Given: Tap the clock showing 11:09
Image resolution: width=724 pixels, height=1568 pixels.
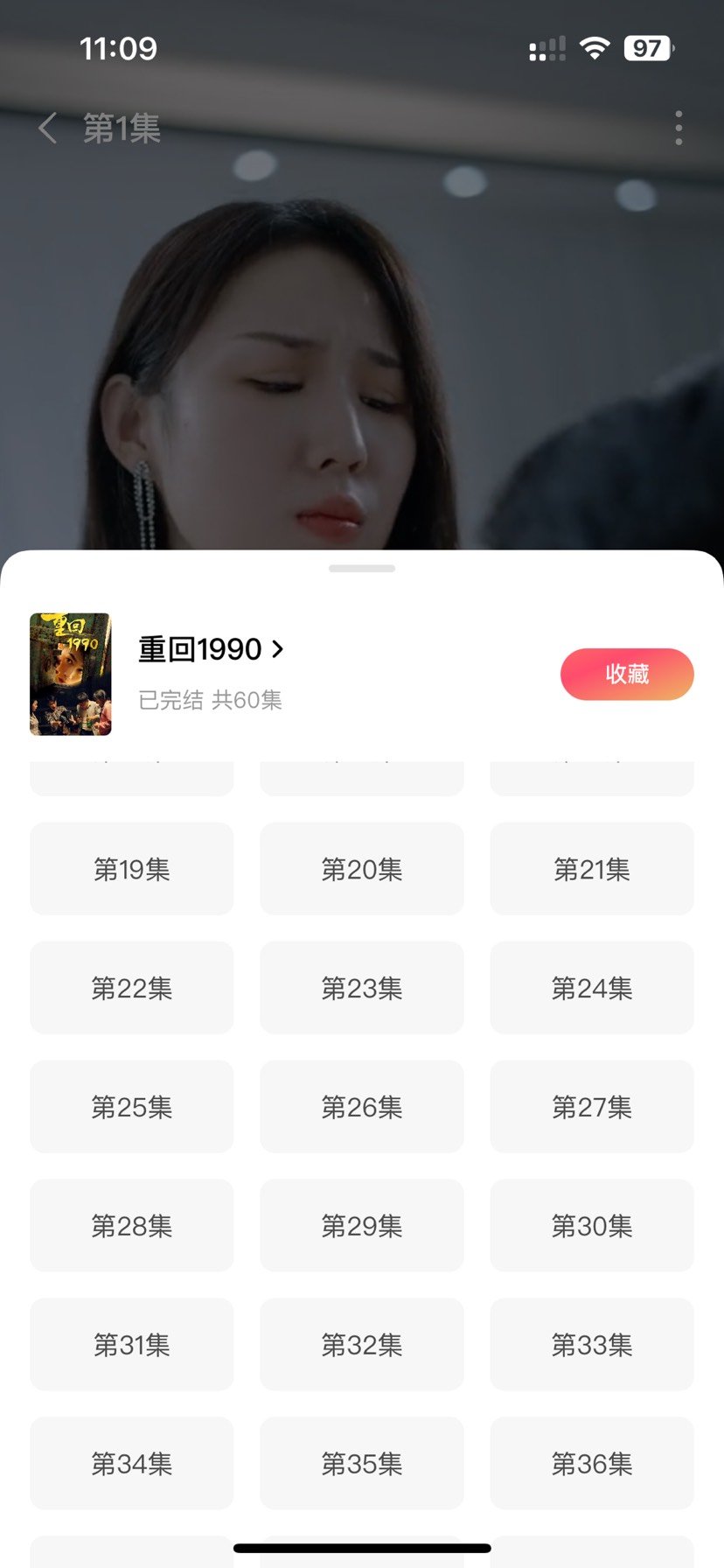Looking at the screenshot, I should (x=118, y=48).
